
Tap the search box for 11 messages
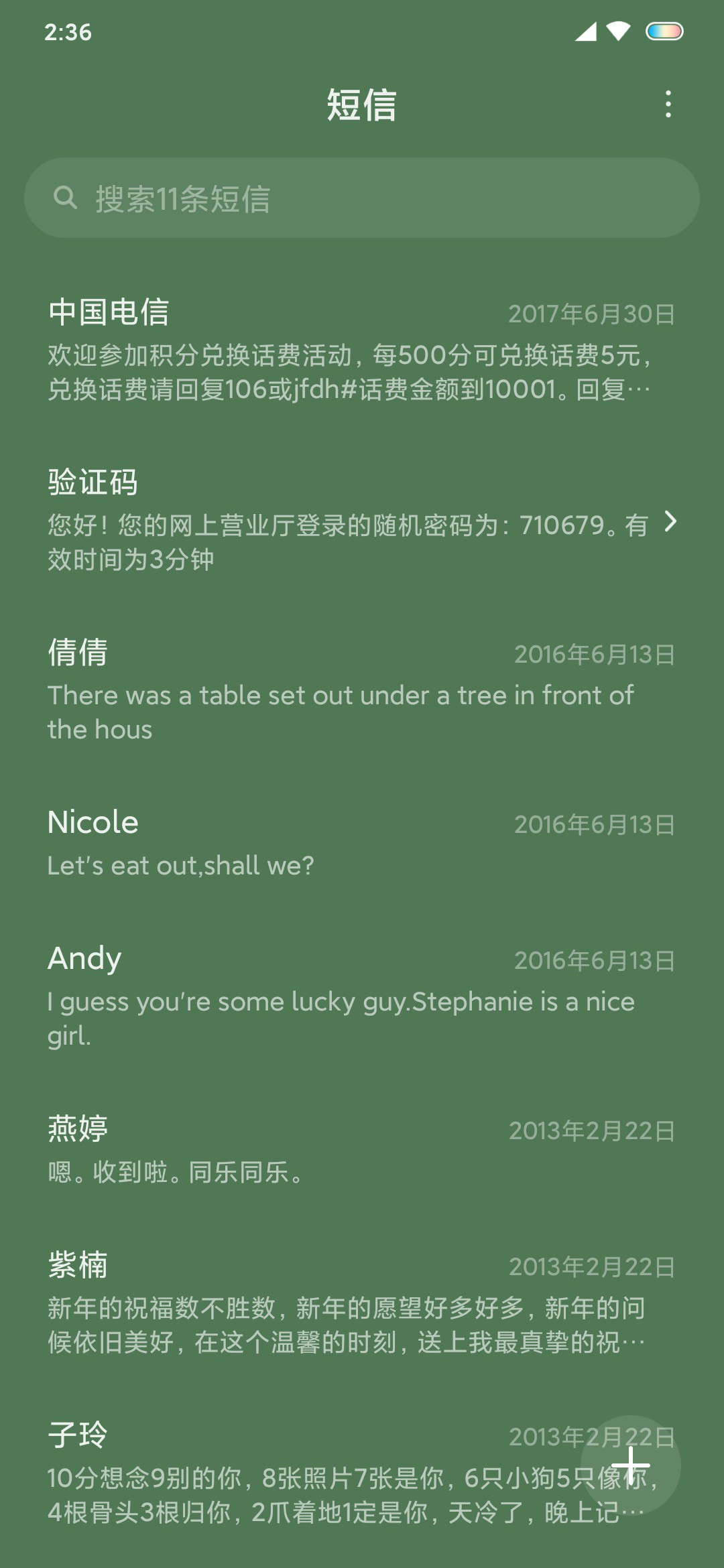click(362, 198)
